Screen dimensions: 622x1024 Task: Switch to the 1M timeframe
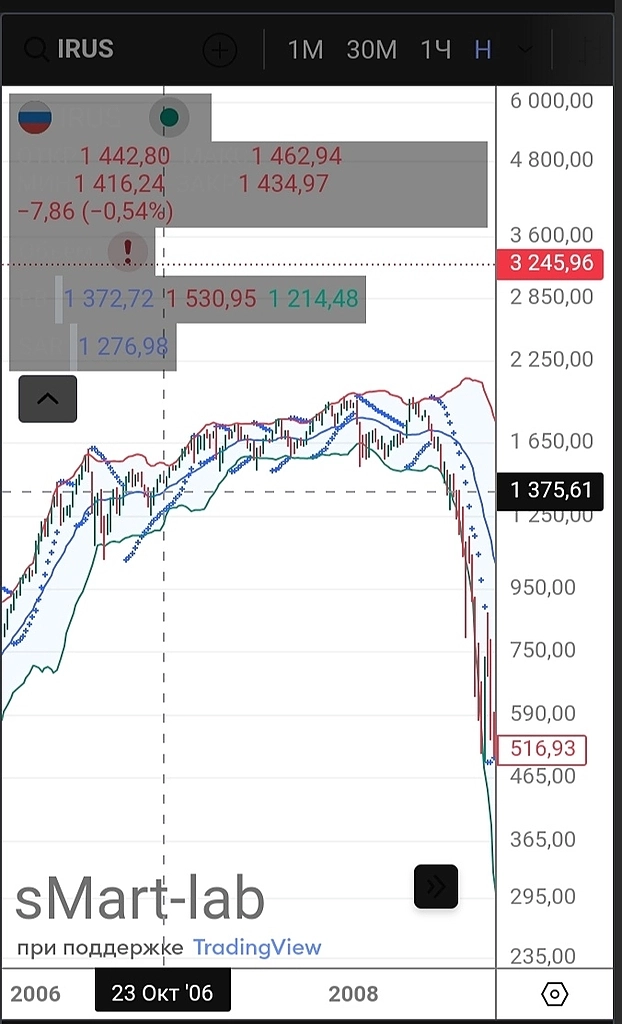tap(305, 49)
